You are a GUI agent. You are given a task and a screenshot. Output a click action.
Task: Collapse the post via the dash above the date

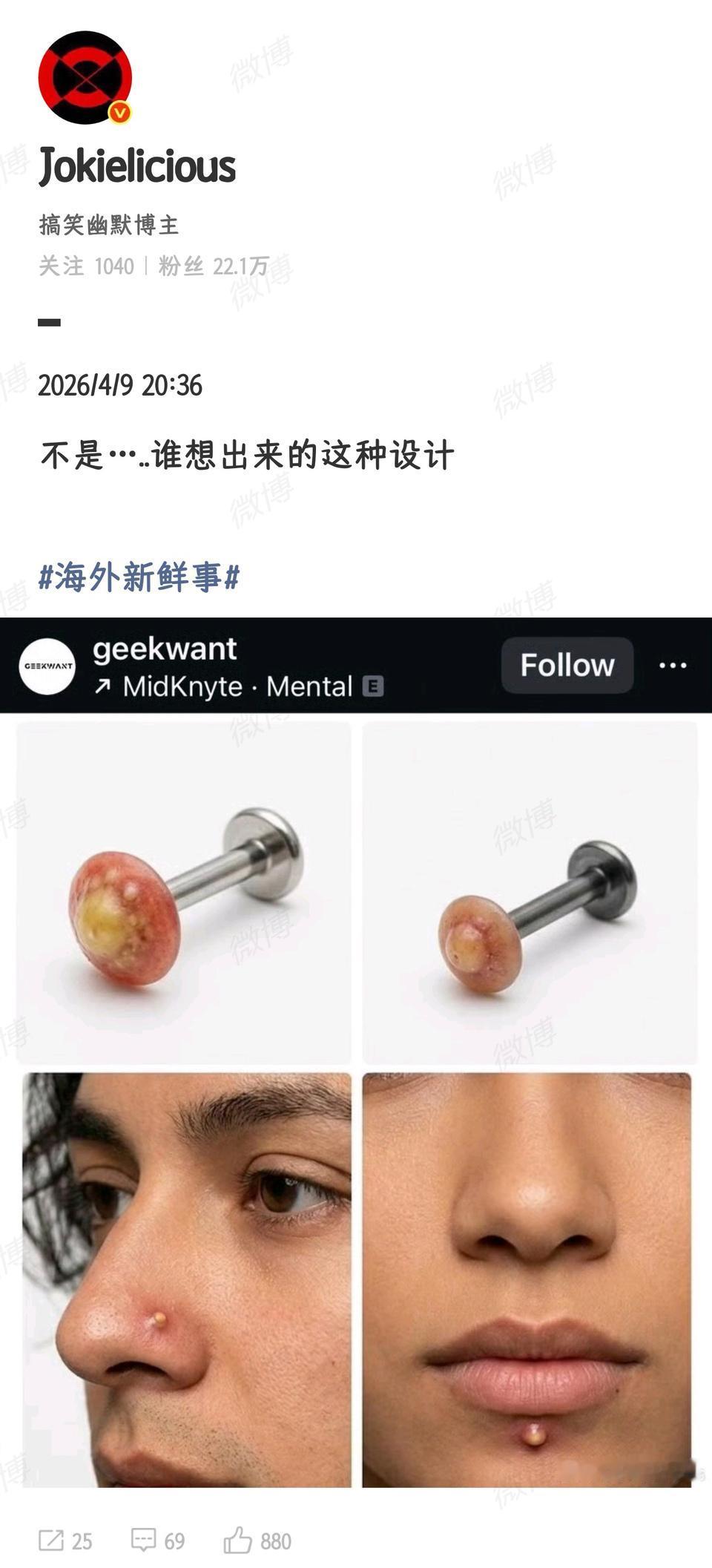click(x=48, y=321)
